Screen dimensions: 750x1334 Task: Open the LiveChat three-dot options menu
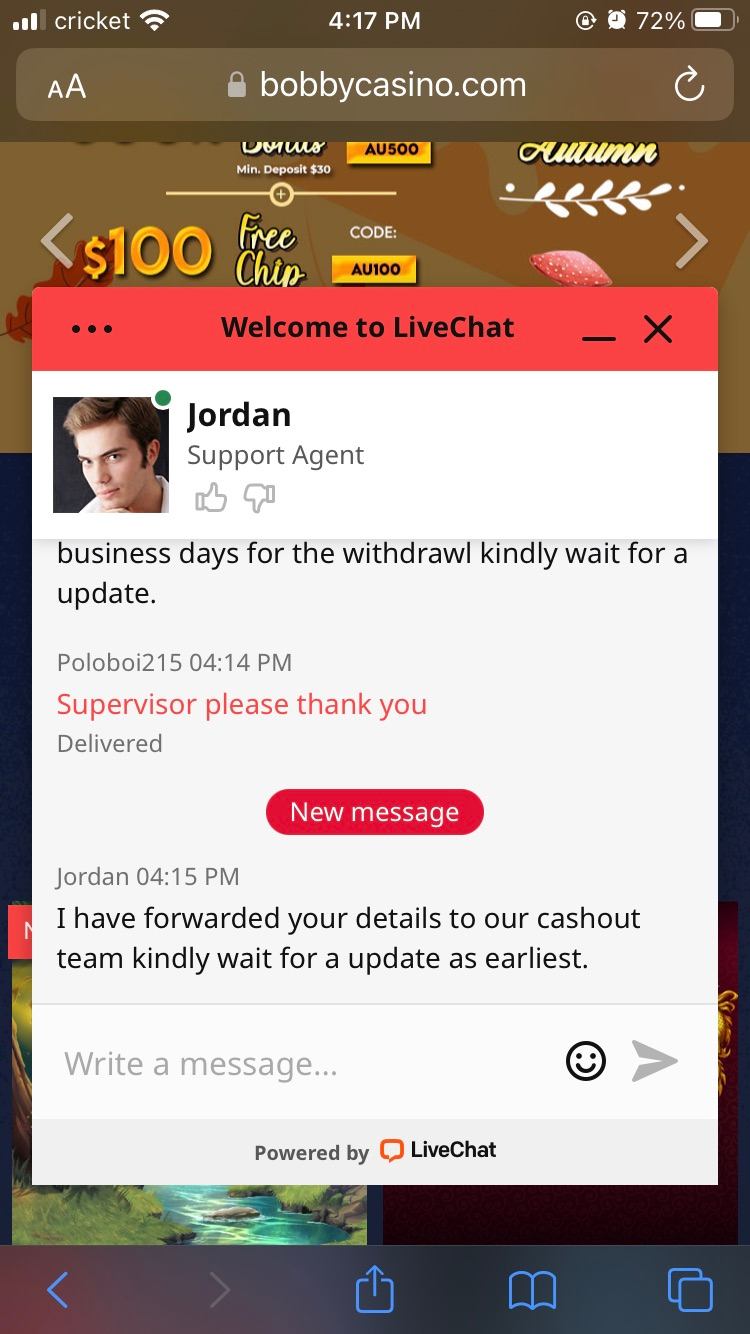tap(92, 329)
